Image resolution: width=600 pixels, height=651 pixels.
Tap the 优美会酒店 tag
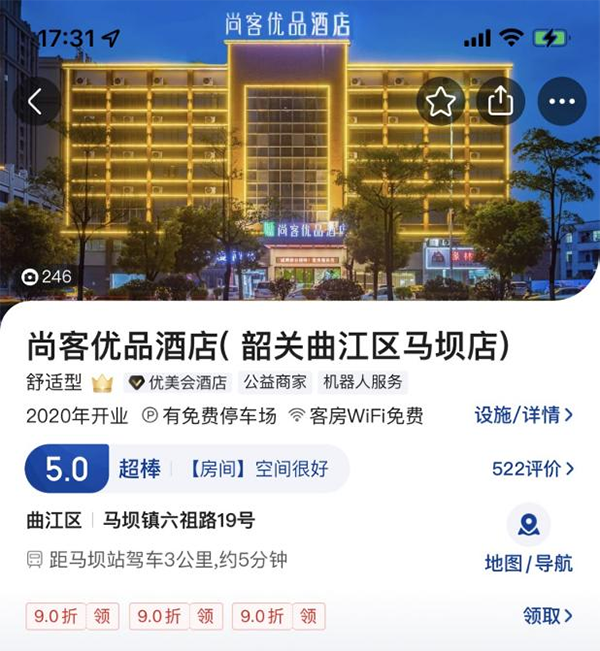[178, 382]
